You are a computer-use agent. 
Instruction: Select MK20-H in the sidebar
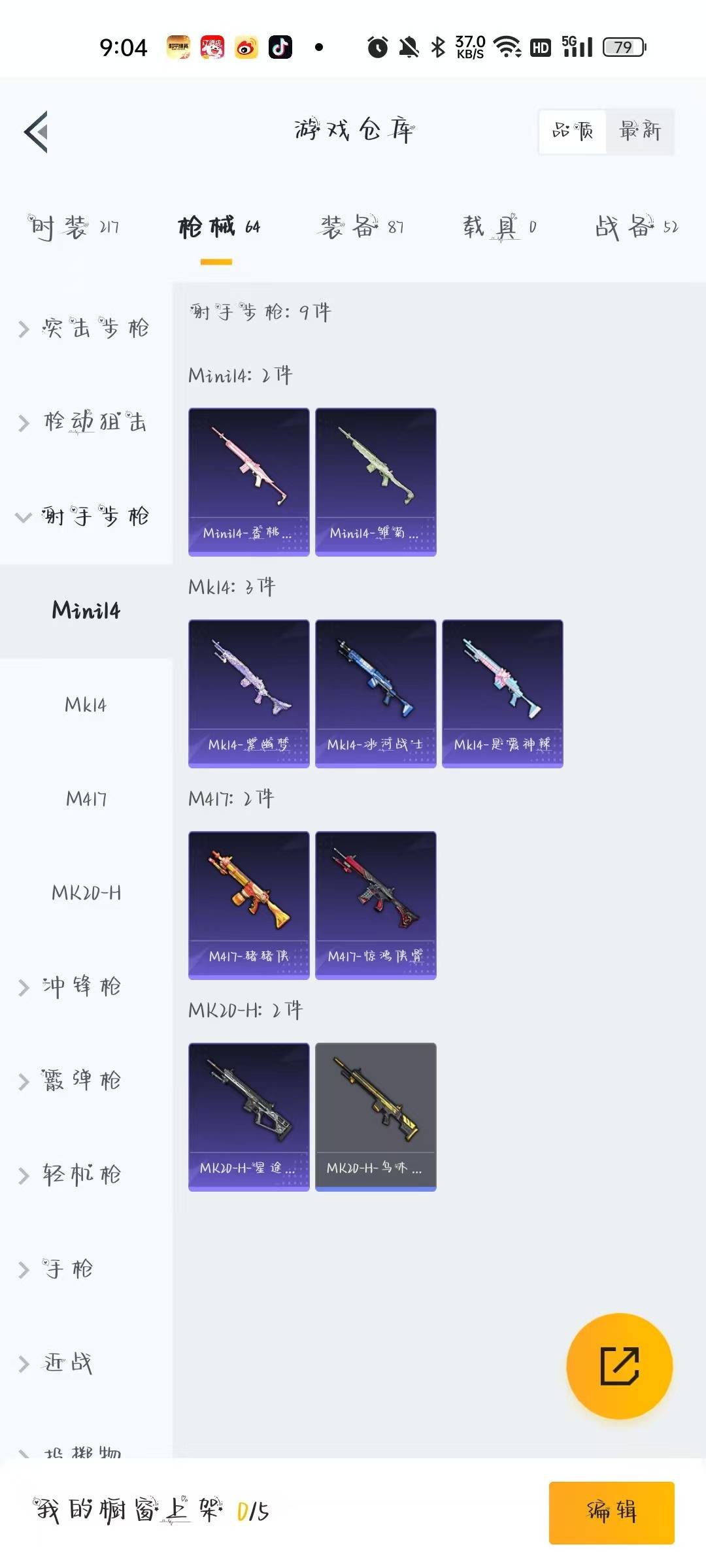tap(86, 892)
